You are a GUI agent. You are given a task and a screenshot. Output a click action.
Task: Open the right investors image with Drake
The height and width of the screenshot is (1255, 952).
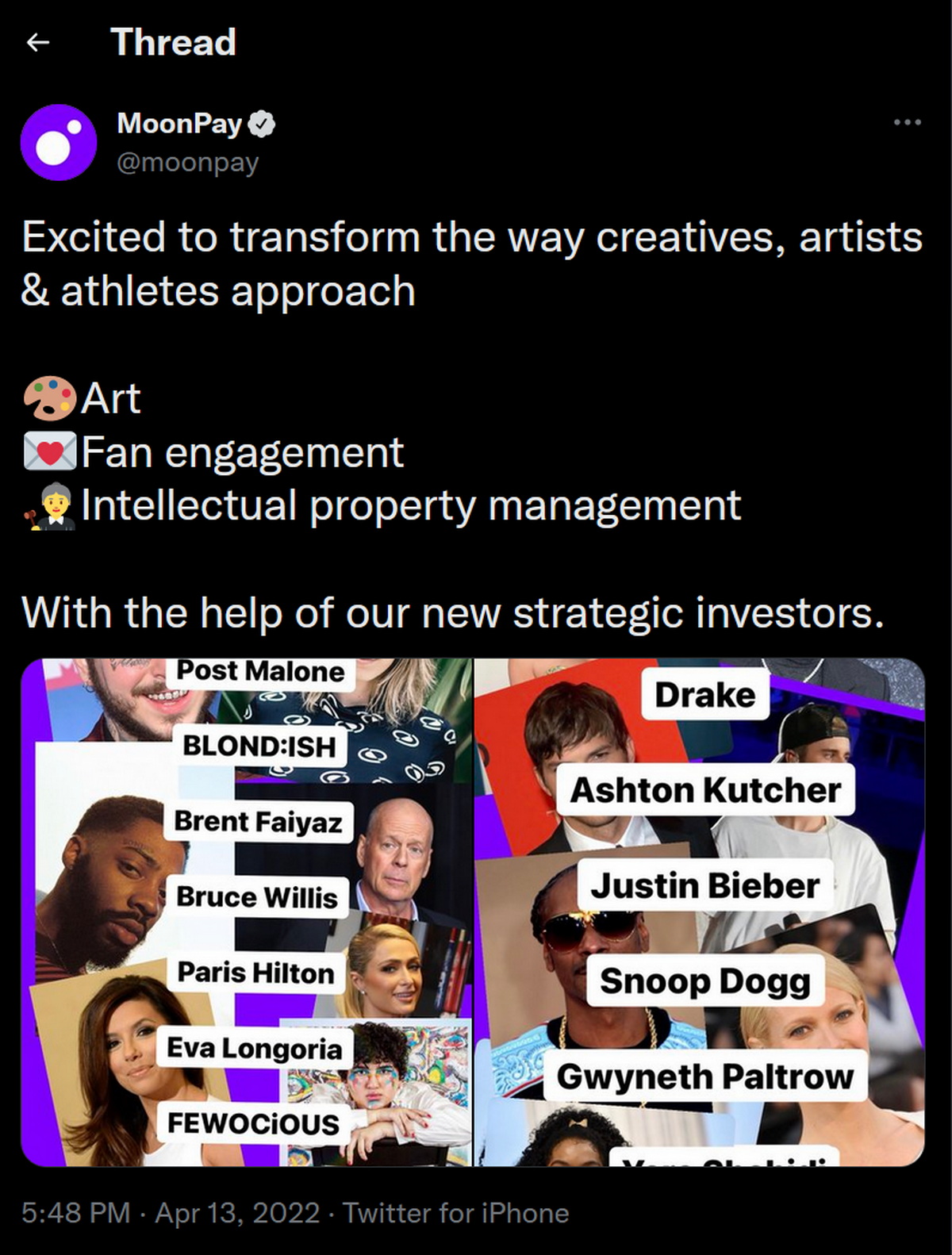tap(700, 912)
